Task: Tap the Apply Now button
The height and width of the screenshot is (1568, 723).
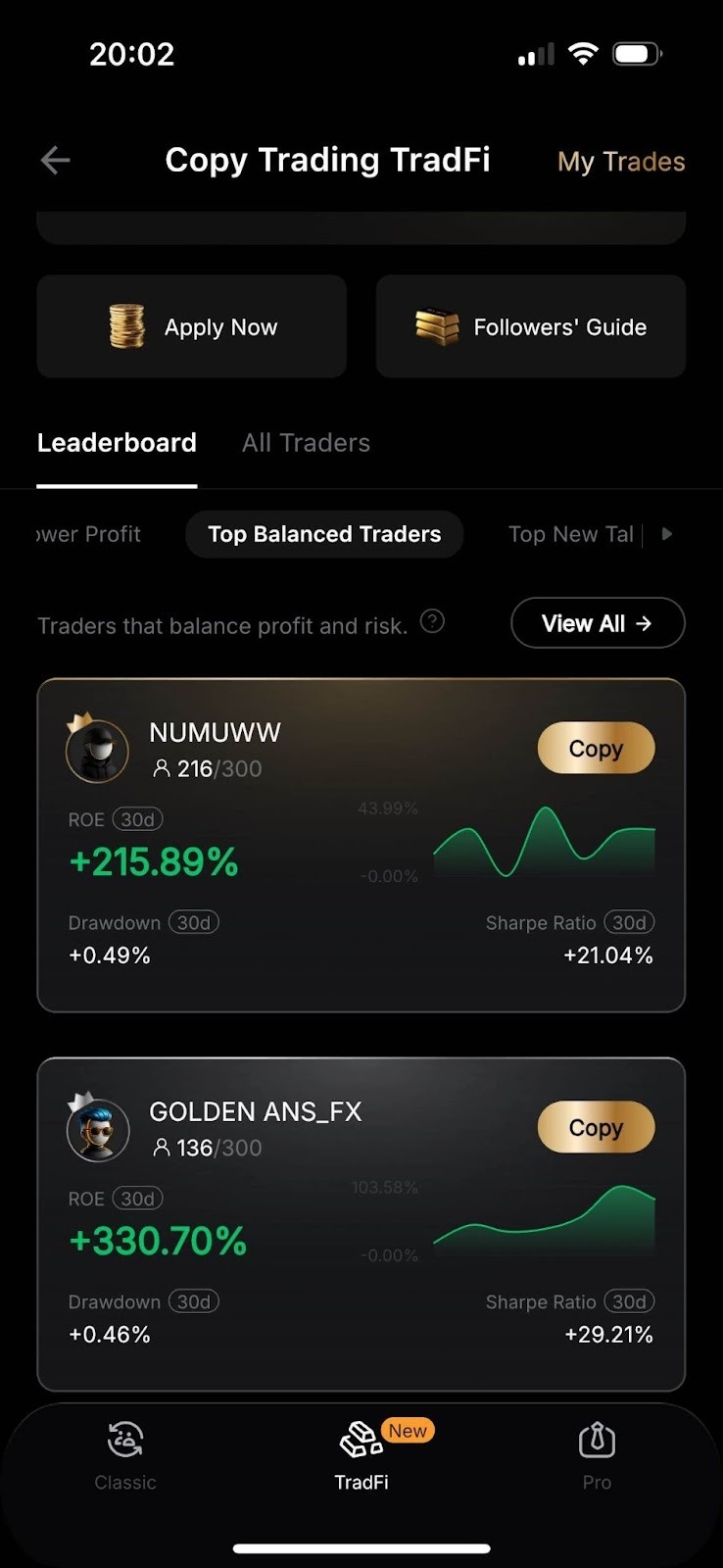Action: [x=192, y=326]
